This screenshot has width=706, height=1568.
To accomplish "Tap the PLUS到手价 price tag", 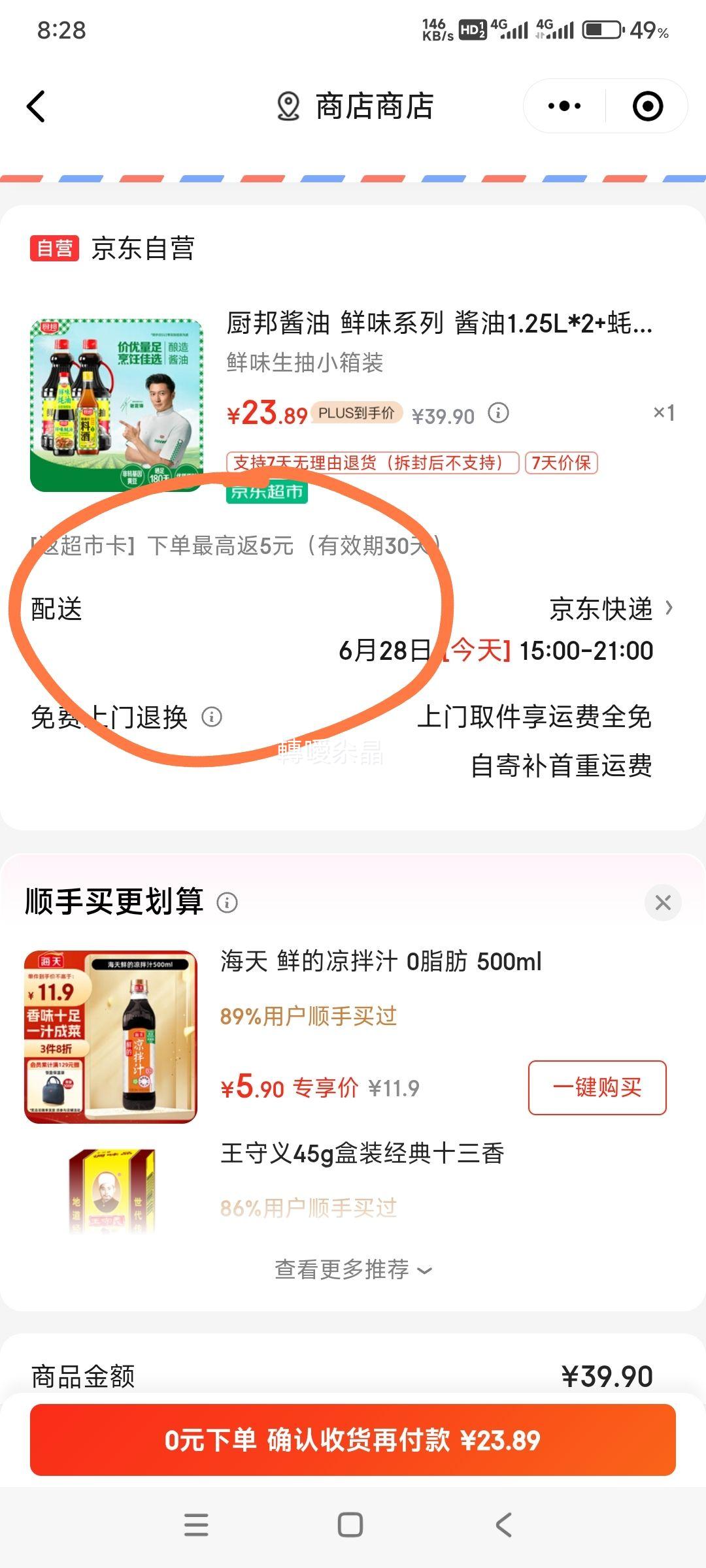I will coord(356,414).
